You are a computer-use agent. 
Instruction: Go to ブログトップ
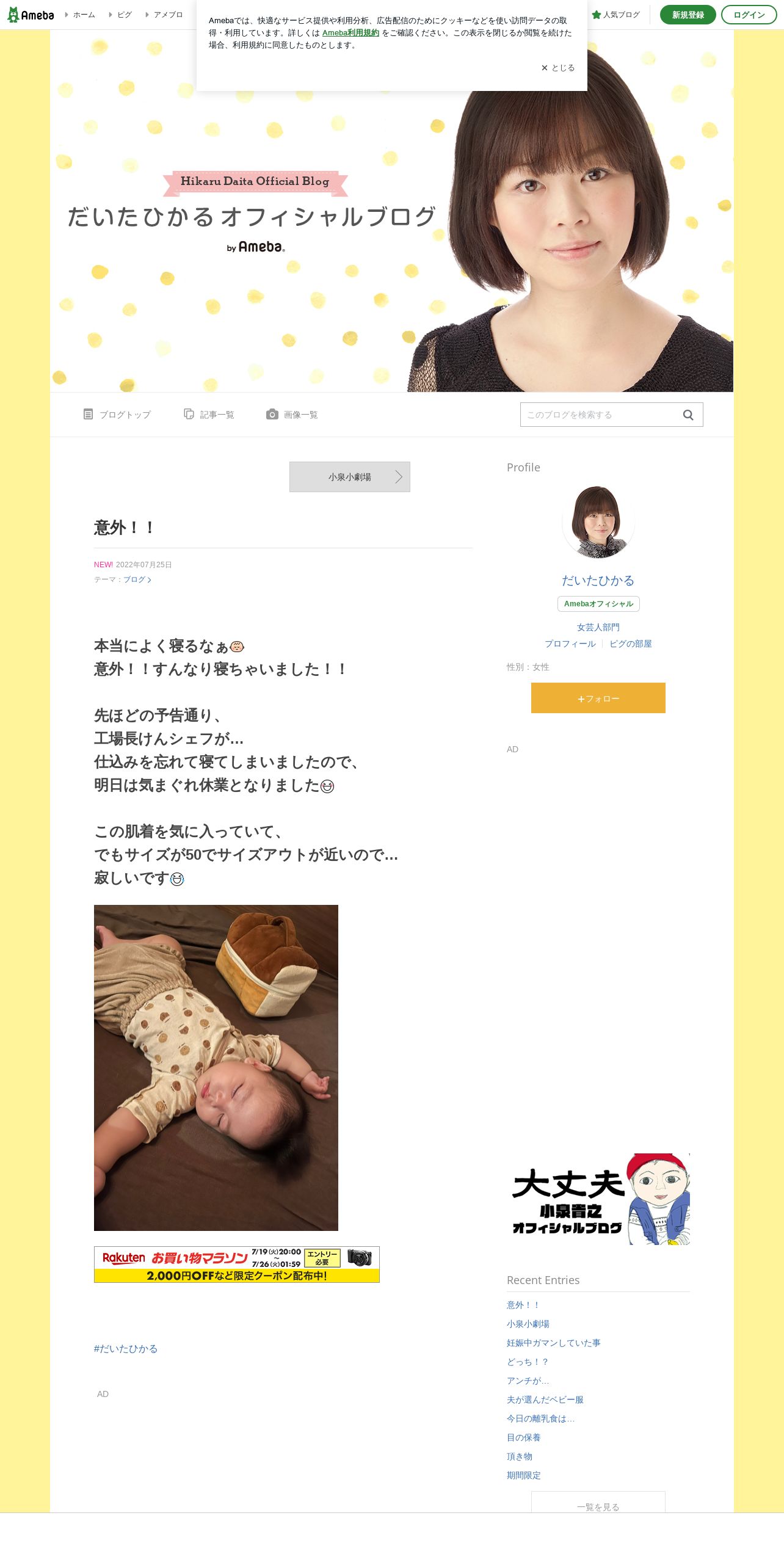(117, 415)
